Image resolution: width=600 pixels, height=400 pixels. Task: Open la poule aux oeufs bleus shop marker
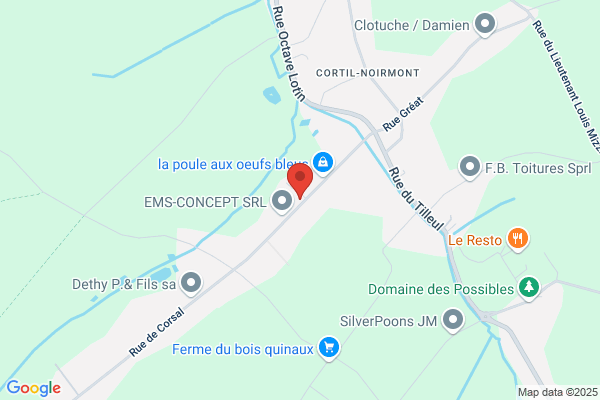[x=323, y=163]
